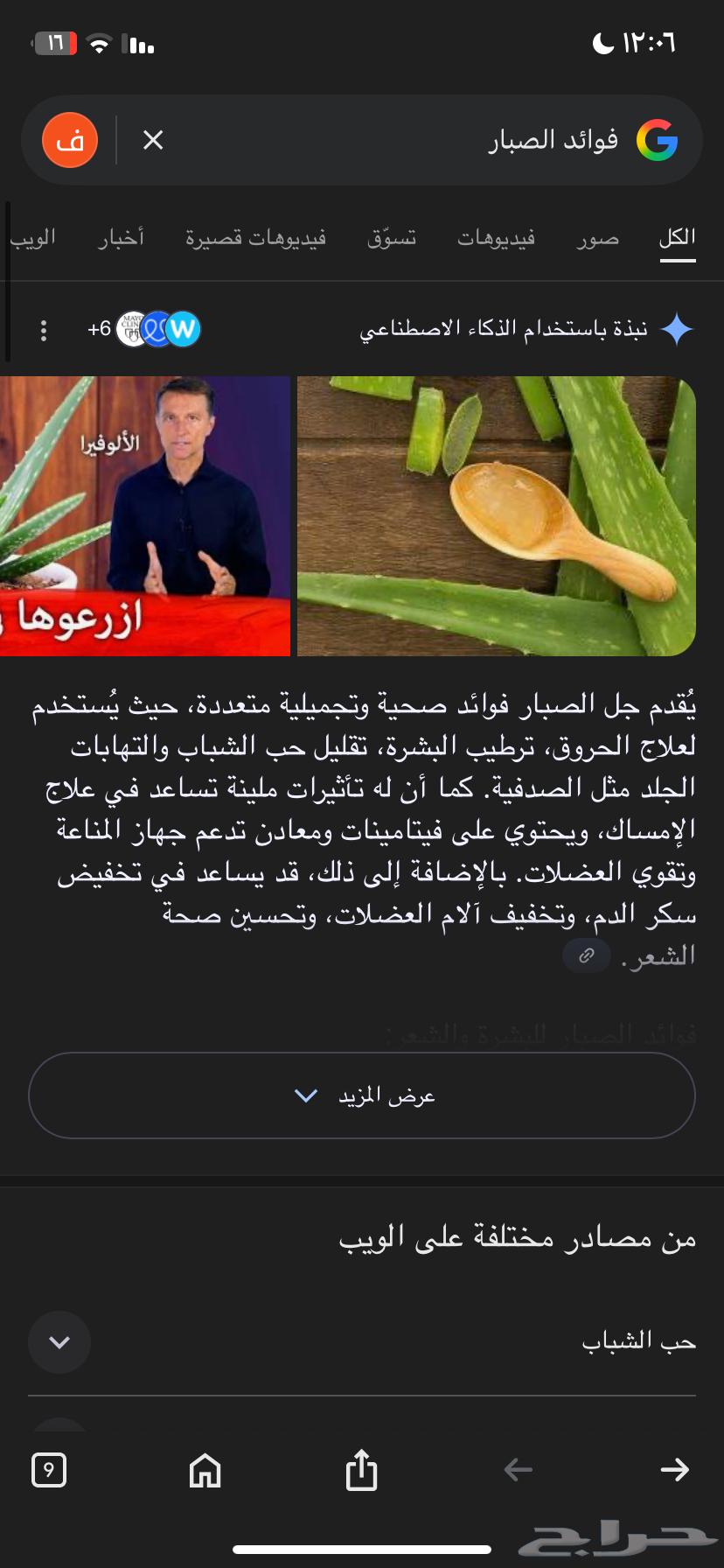The width and height of the screenshot is (724, 1568).
Task: Open the Home icon in bottom navigation
Action: [x=204, y=1471]
